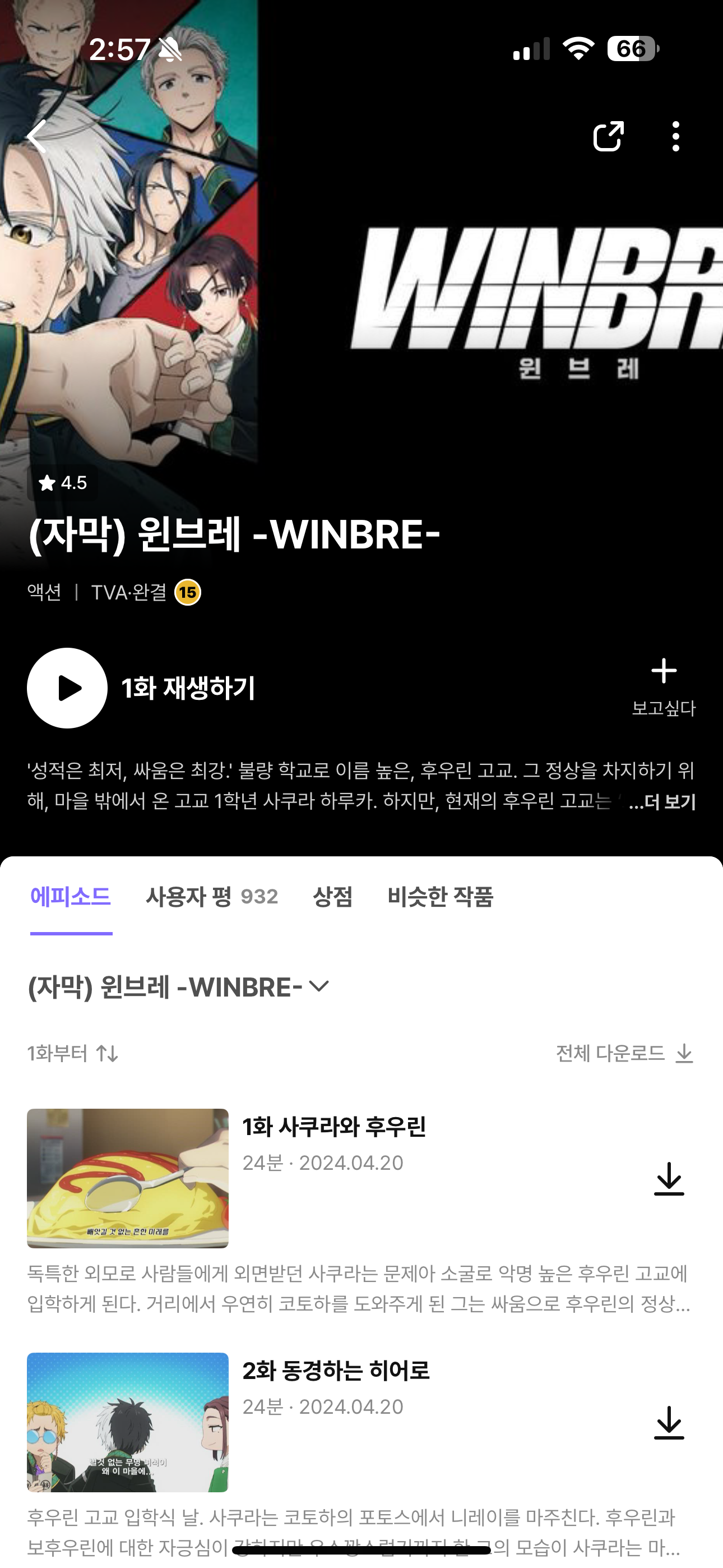
Task: Download episode 1화 사쿠라와 후우린
Action: point(669,1178)
